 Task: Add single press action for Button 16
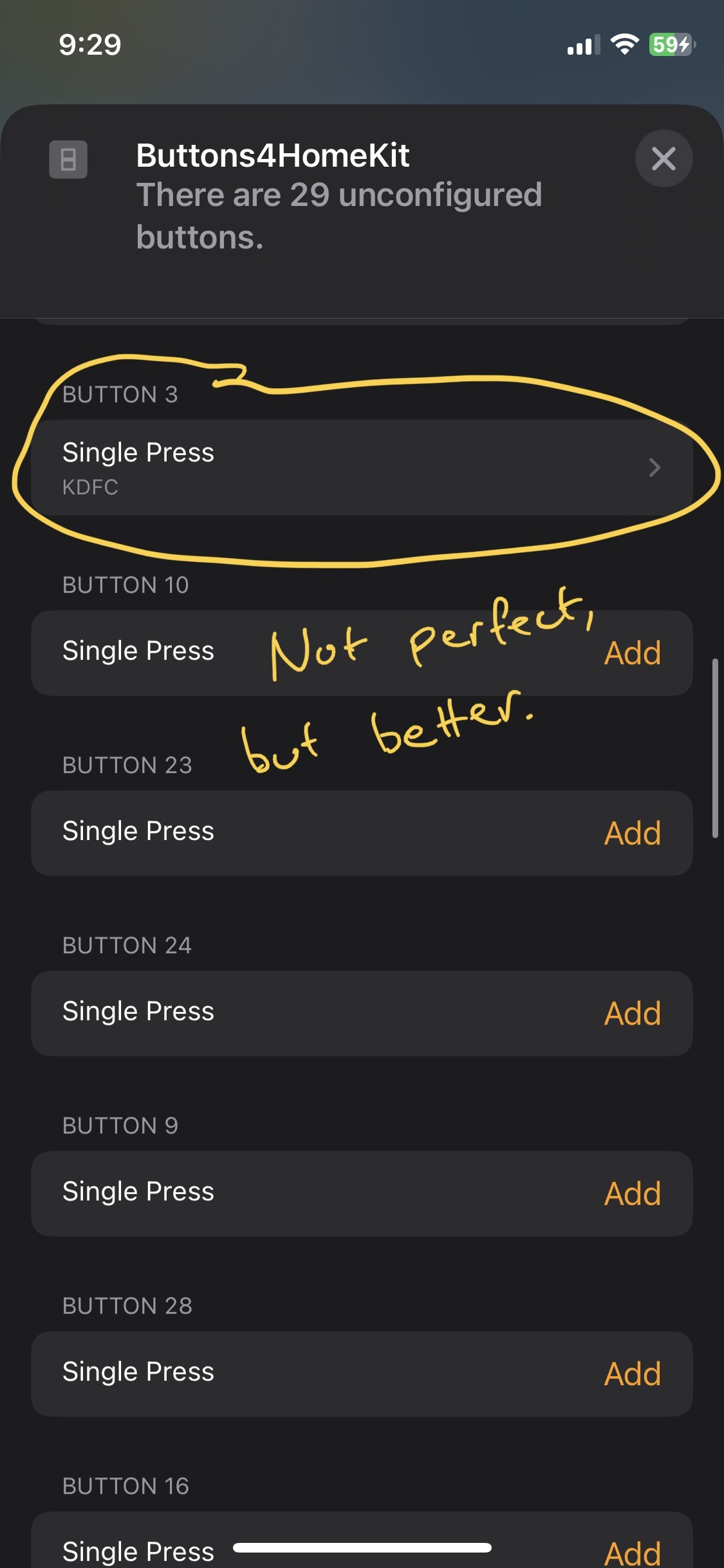[x=632, y=1553]
